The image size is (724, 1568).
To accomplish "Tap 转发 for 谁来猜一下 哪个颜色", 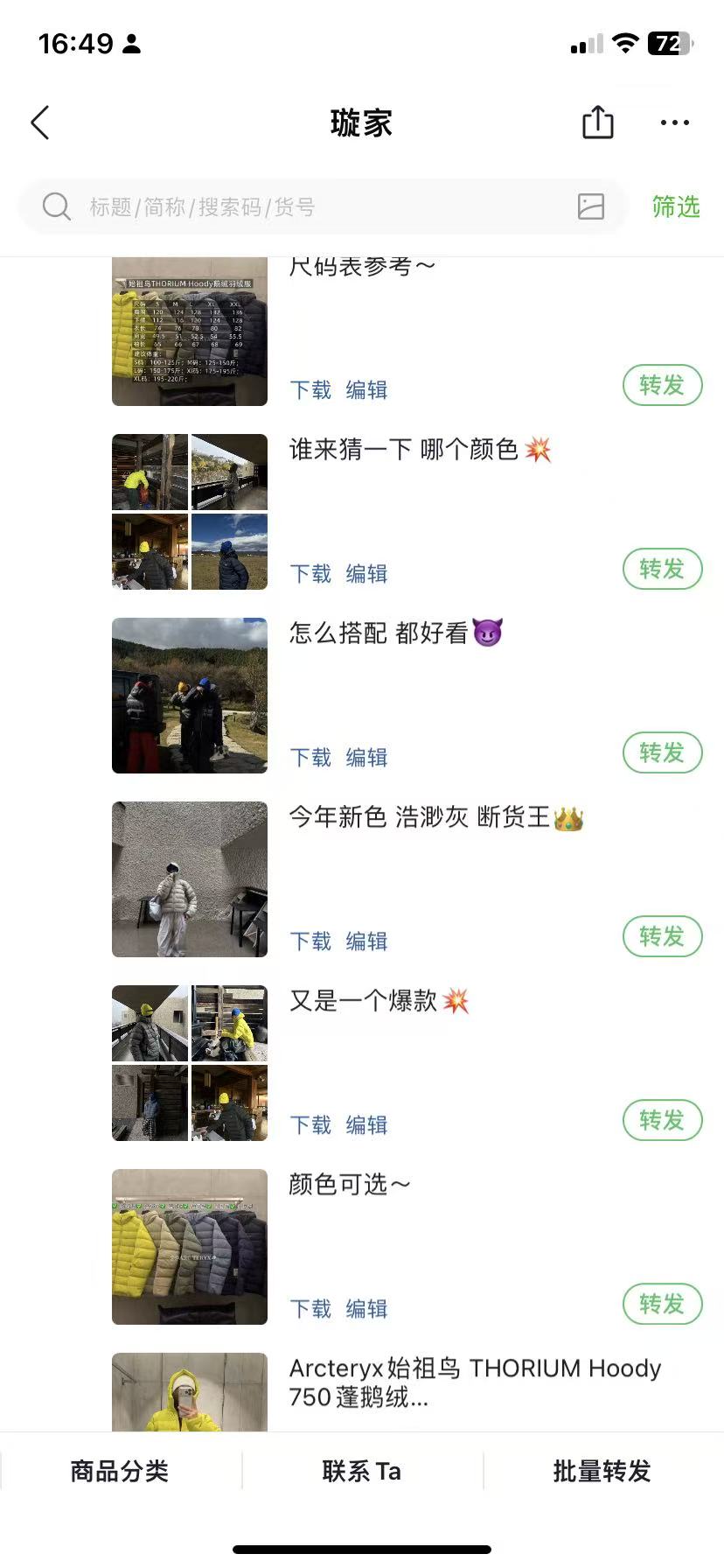I will point(662,569).
